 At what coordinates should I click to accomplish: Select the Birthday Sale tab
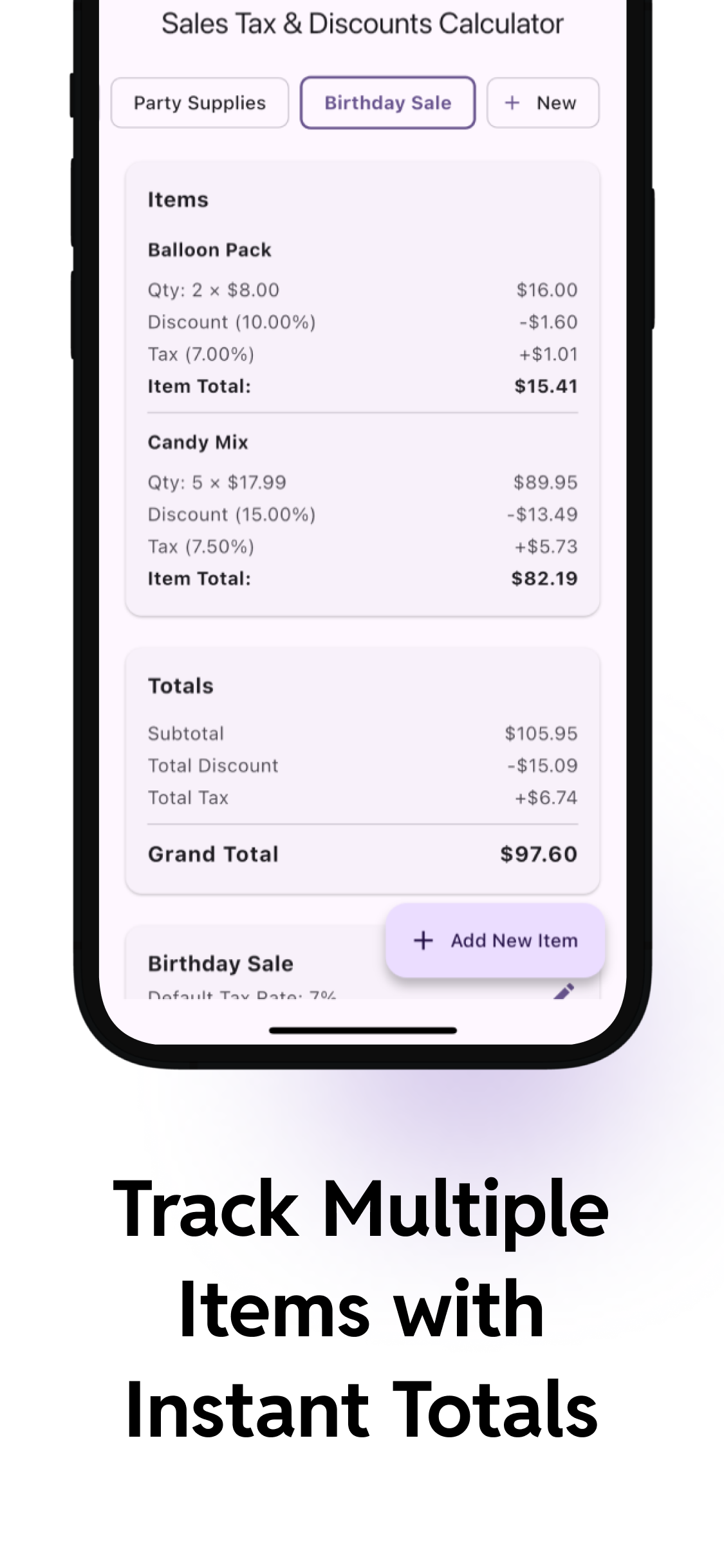click(387, 103)
